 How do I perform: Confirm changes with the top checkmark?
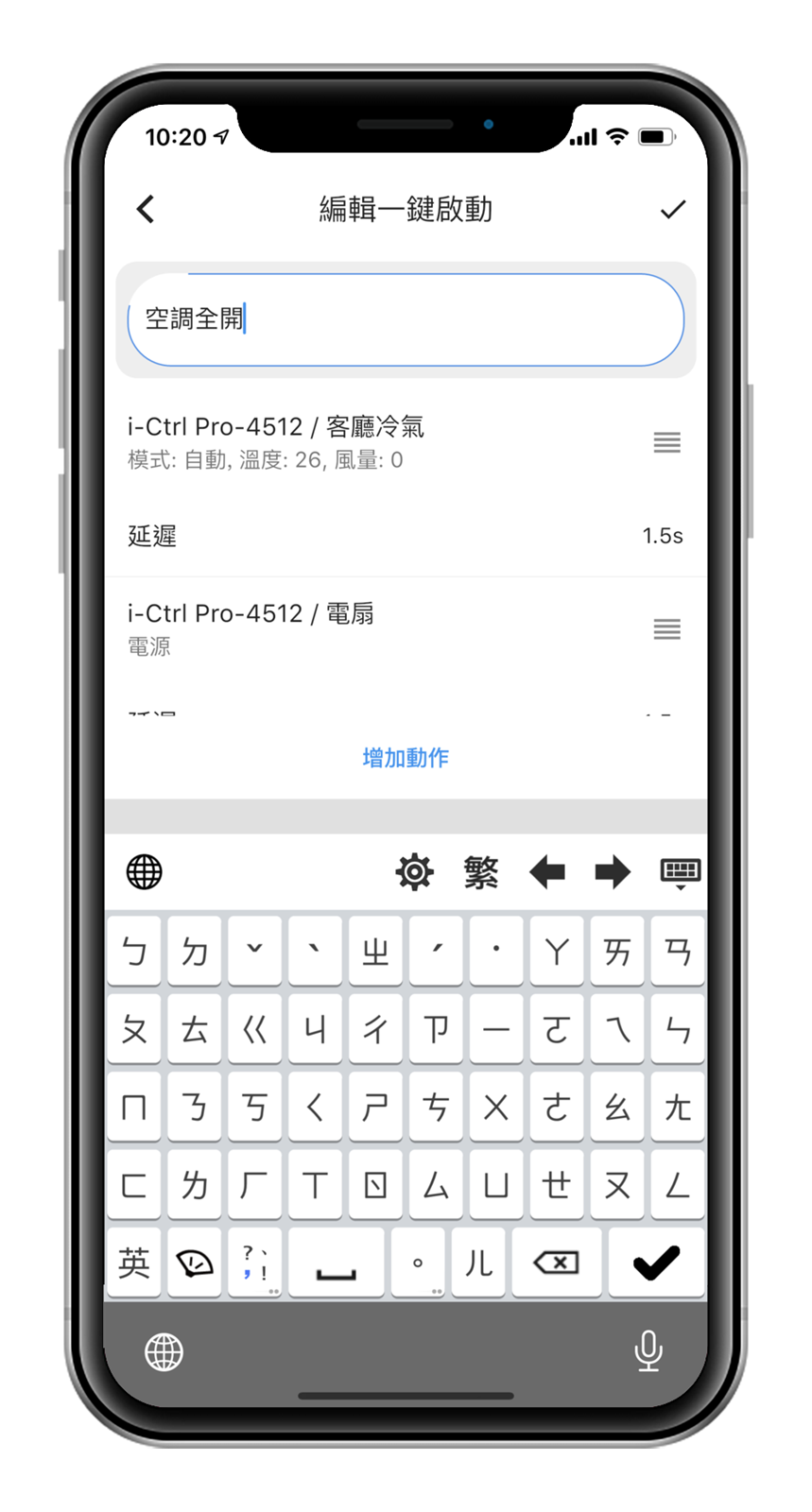coord(672,209)
